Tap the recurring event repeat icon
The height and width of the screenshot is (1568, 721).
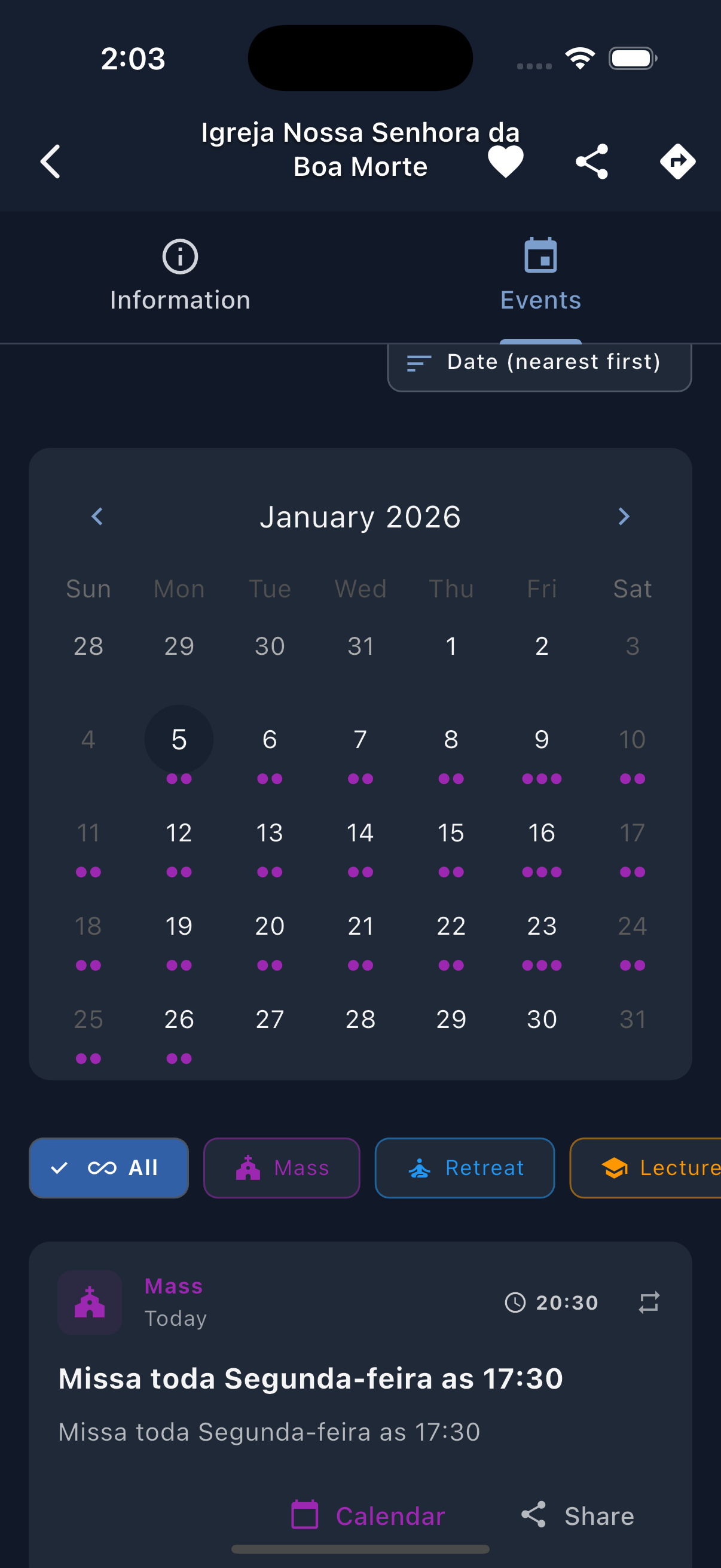coord(649,1302)
